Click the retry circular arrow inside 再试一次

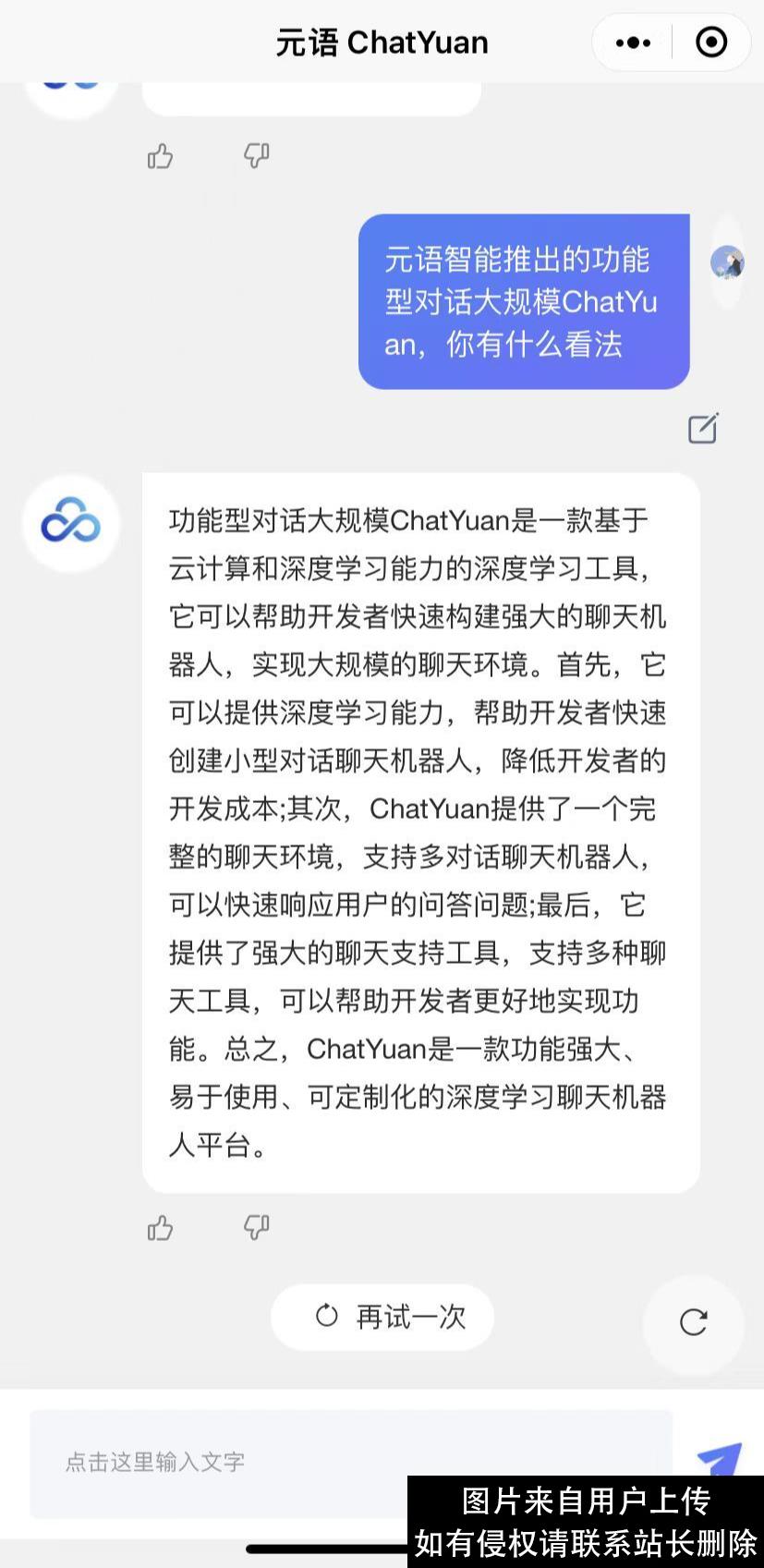click(325, 1317)
